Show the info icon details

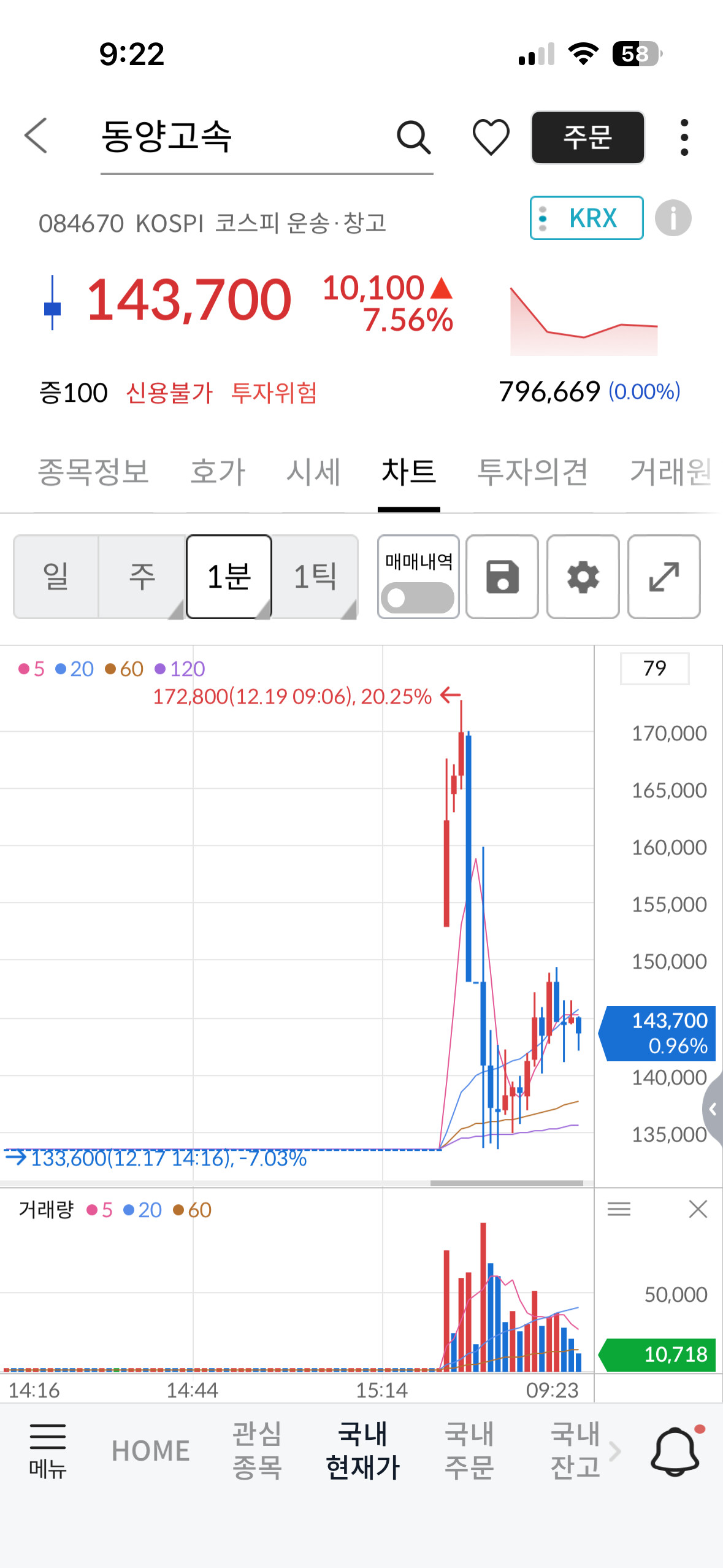[x=673, y=218]
